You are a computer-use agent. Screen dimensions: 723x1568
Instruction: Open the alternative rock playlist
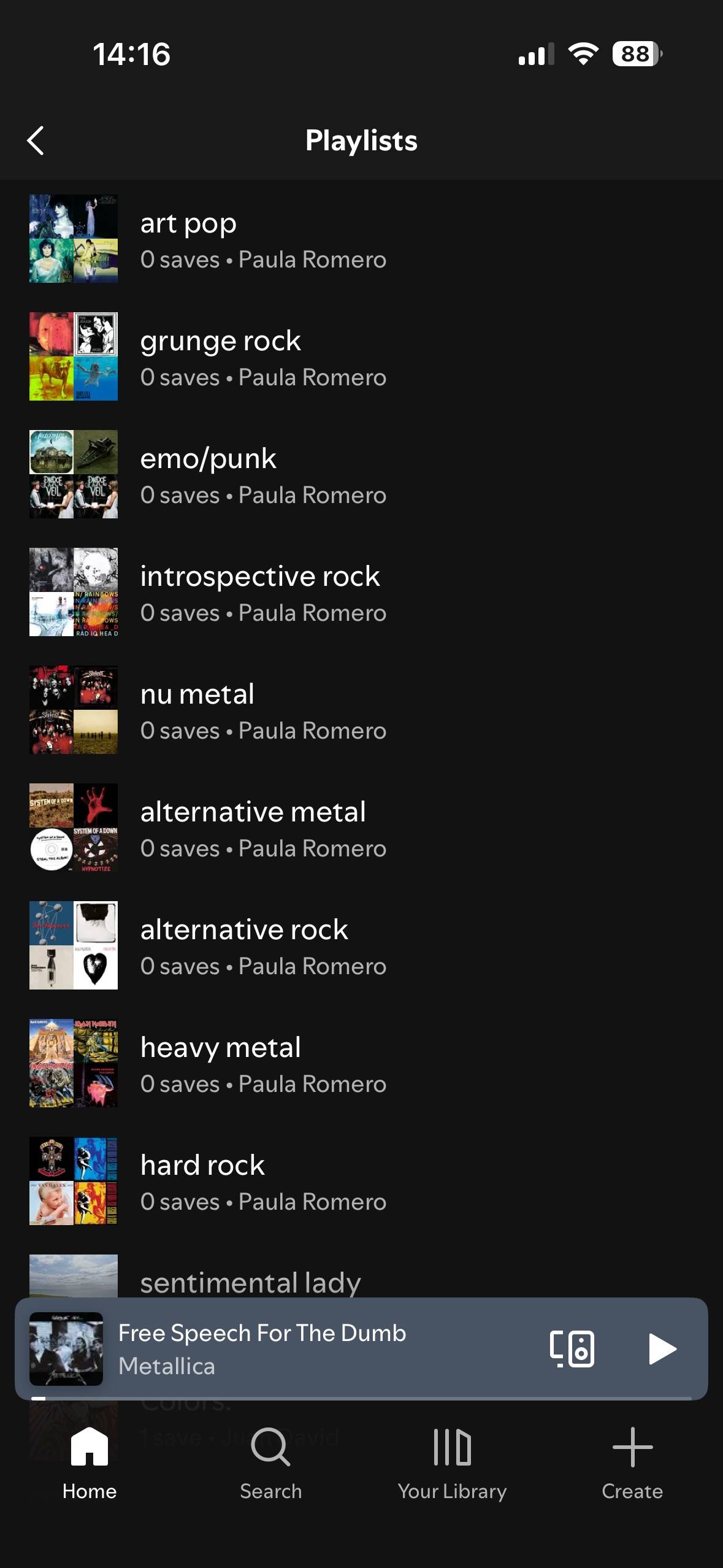coord(361,945)
